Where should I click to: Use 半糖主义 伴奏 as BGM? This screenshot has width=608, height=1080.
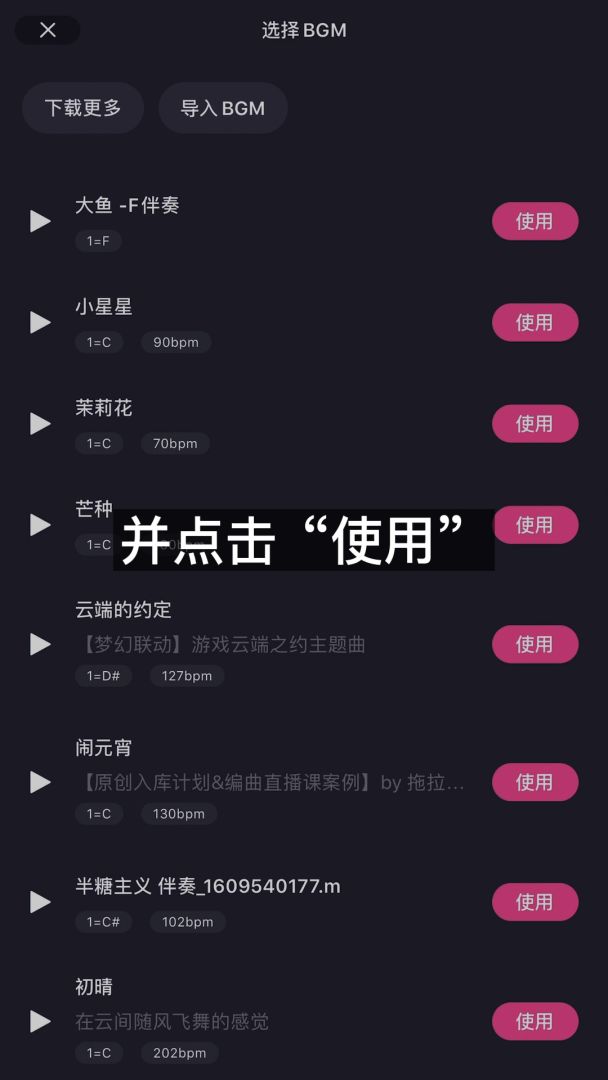(535, 902)
